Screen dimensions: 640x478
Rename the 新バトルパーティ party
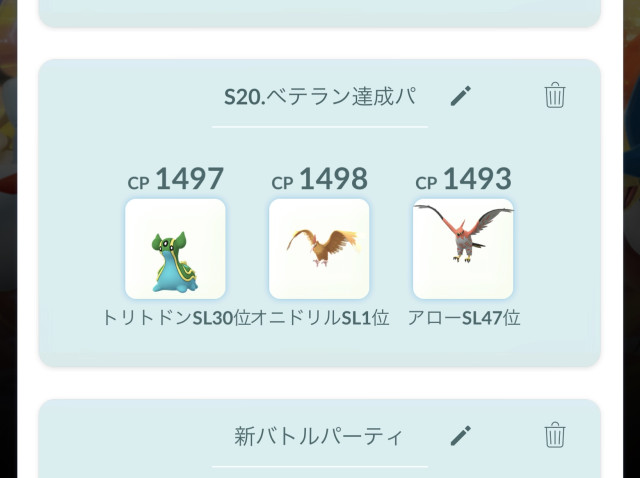[x=460, y=436]
